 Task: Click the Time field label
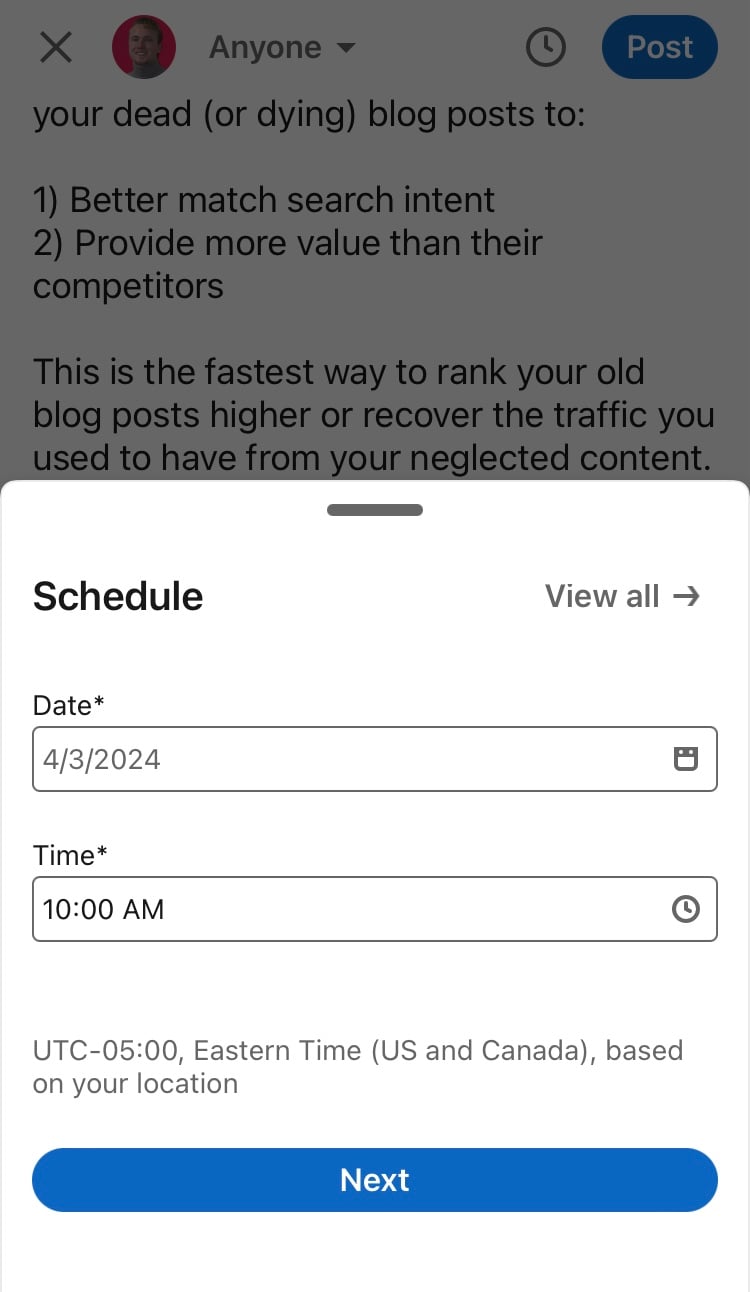click(67, 855)
